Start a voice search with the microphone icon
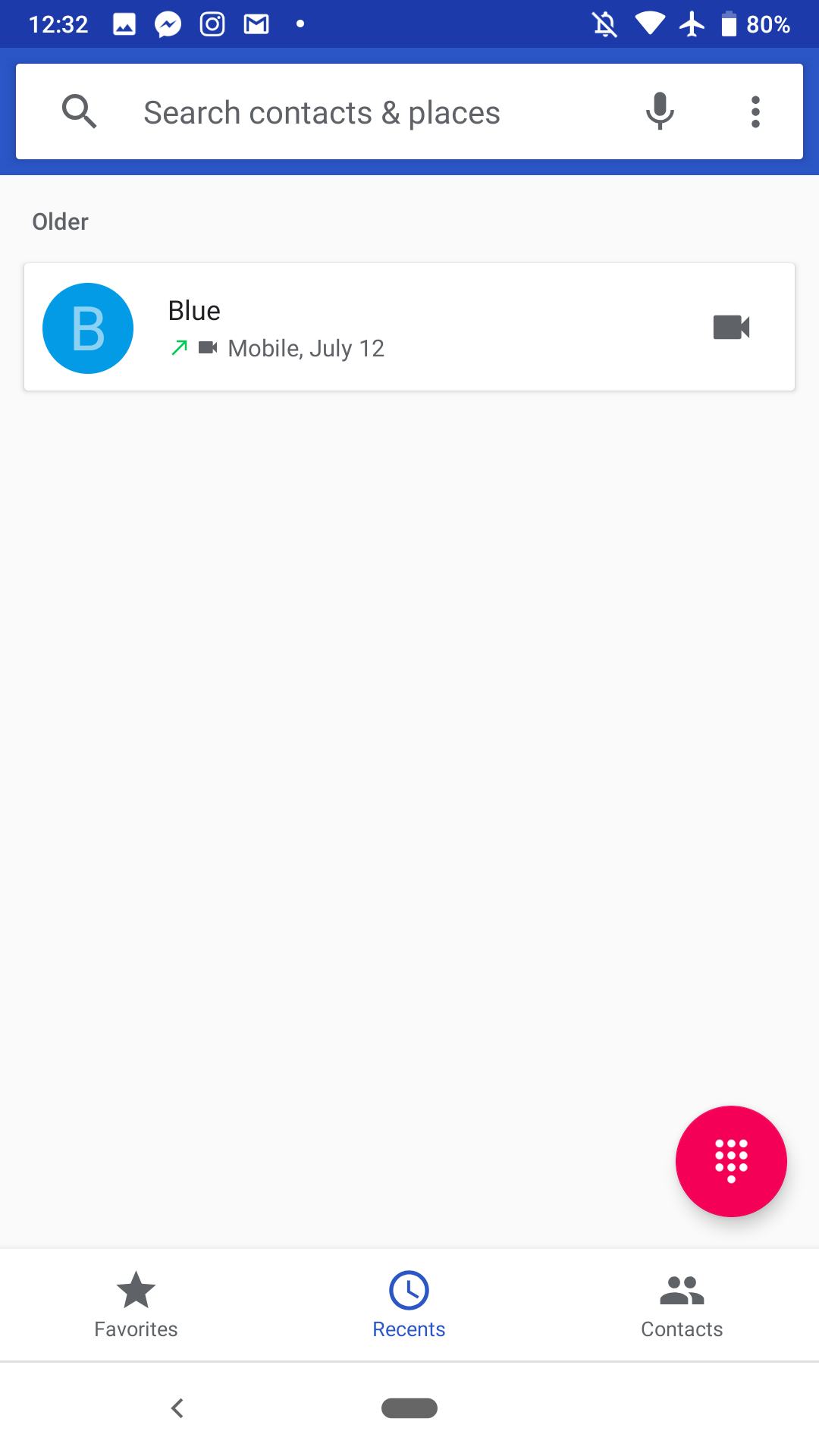This screenshot has height=1456, width=819. [659, 111]
